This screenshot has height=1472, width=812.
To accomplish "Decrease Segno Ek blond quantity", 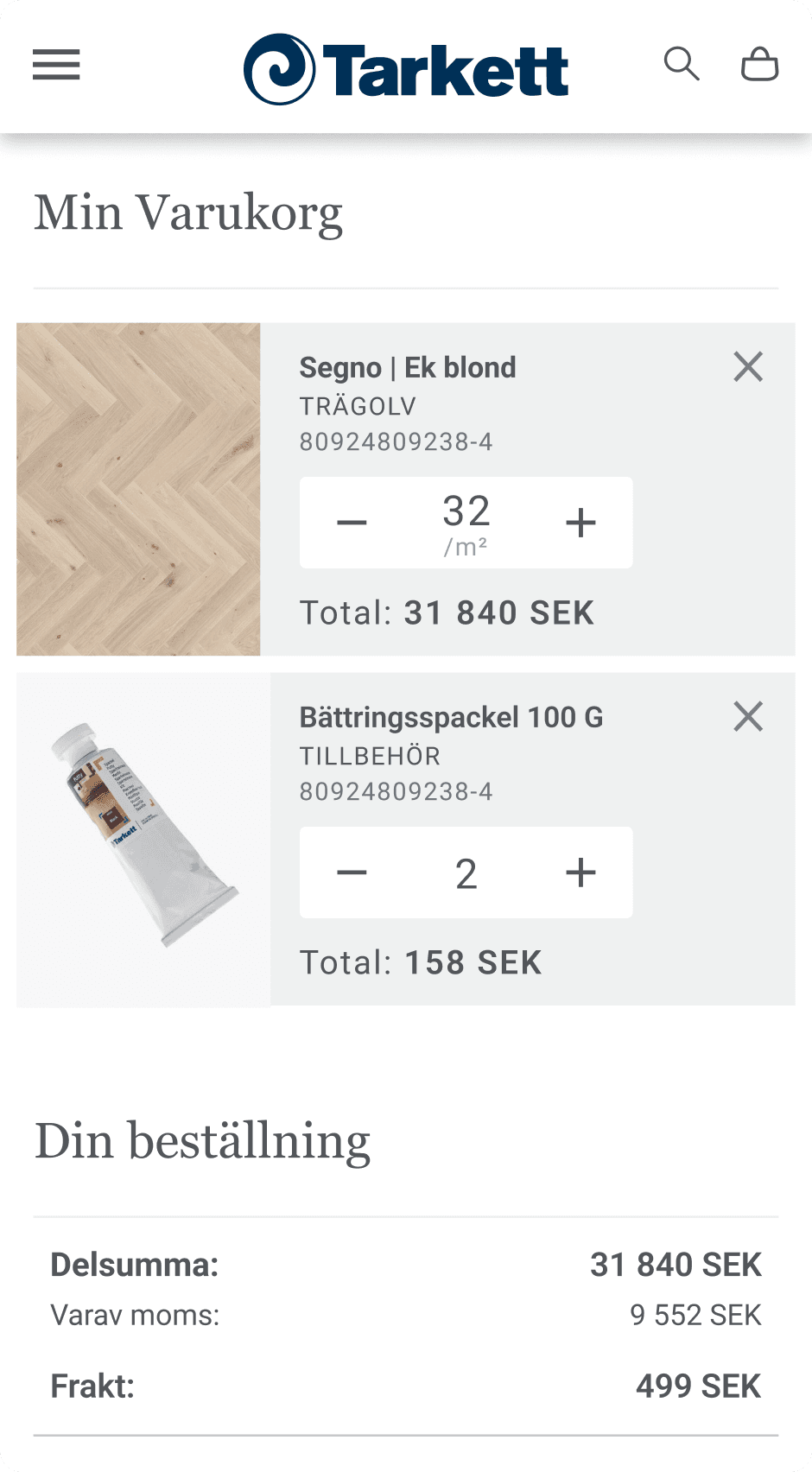I will tap(352, 523).
